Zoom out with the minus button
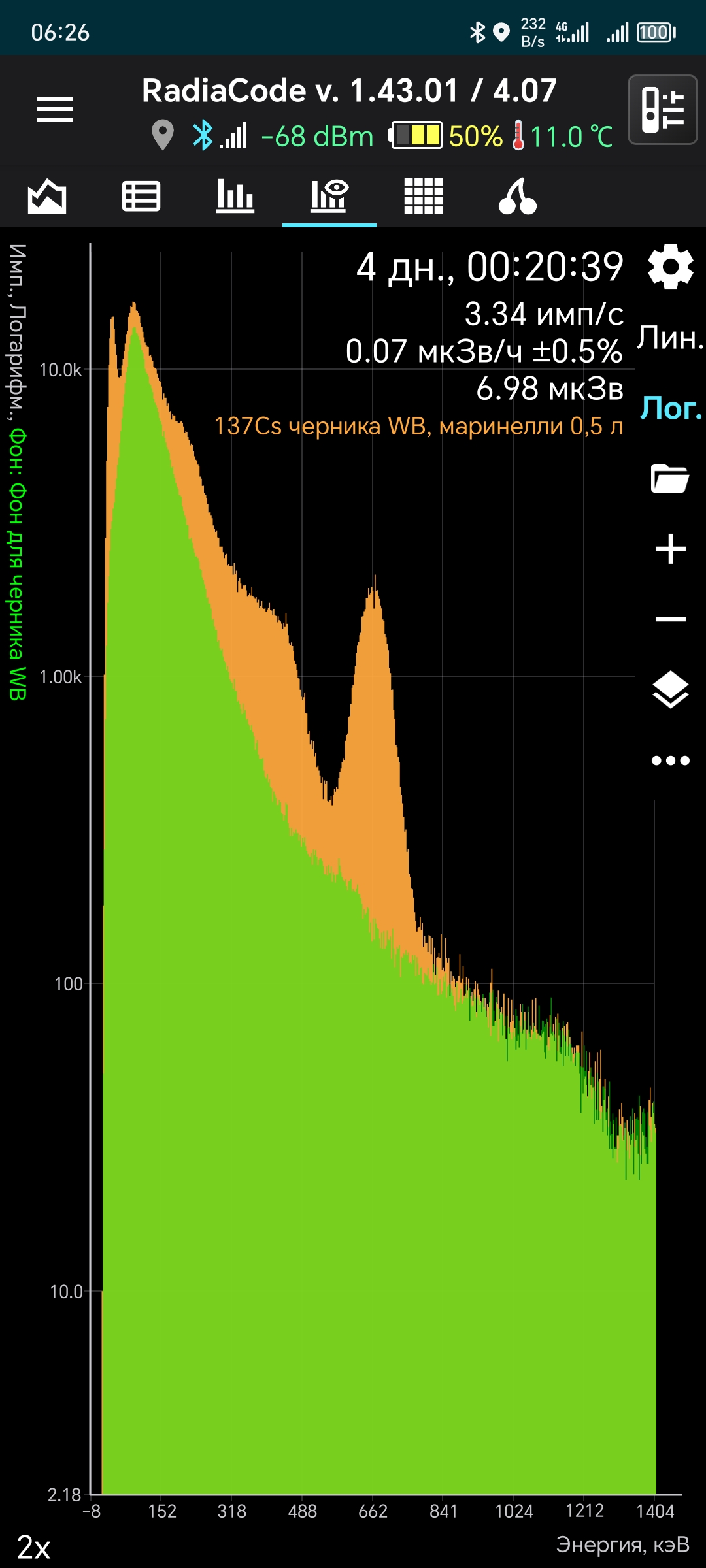Screen dimensions: 706x1568 click(671, 619)
